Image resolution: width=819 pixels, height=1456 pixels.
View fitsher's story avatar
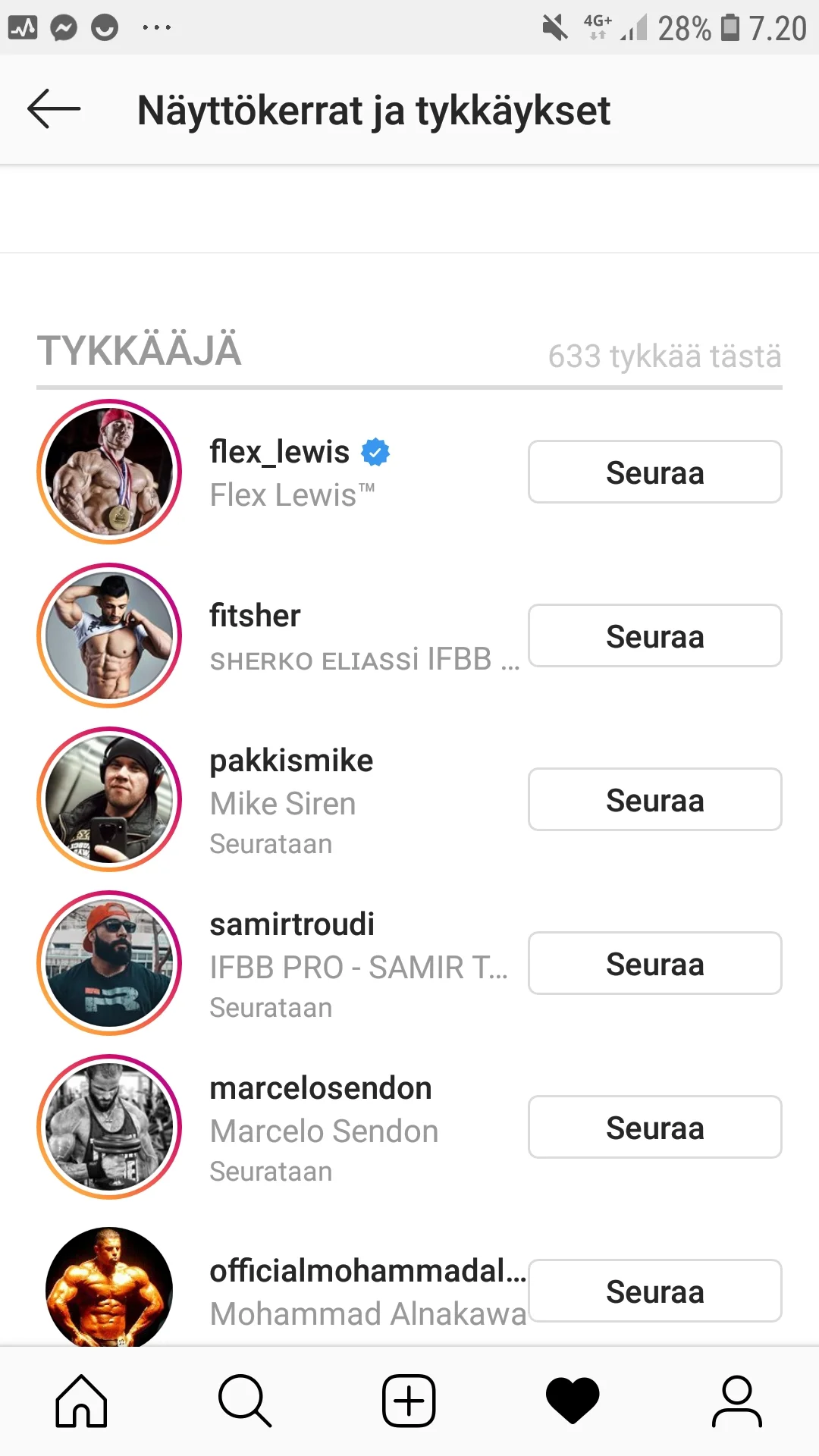coord(109,635)
